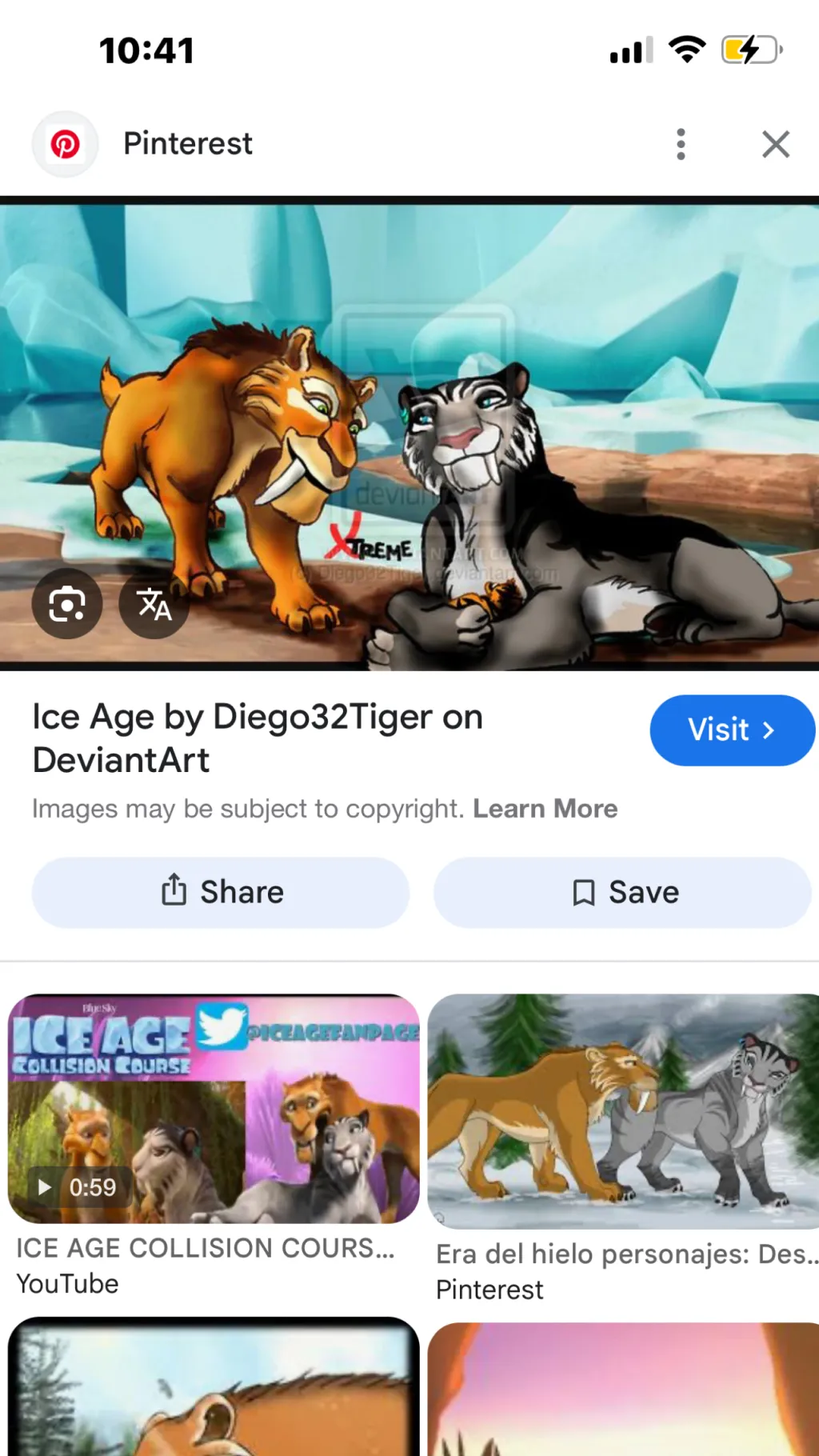
Task: Open the Era del hielo personajes result
Action: point(623,1112)
